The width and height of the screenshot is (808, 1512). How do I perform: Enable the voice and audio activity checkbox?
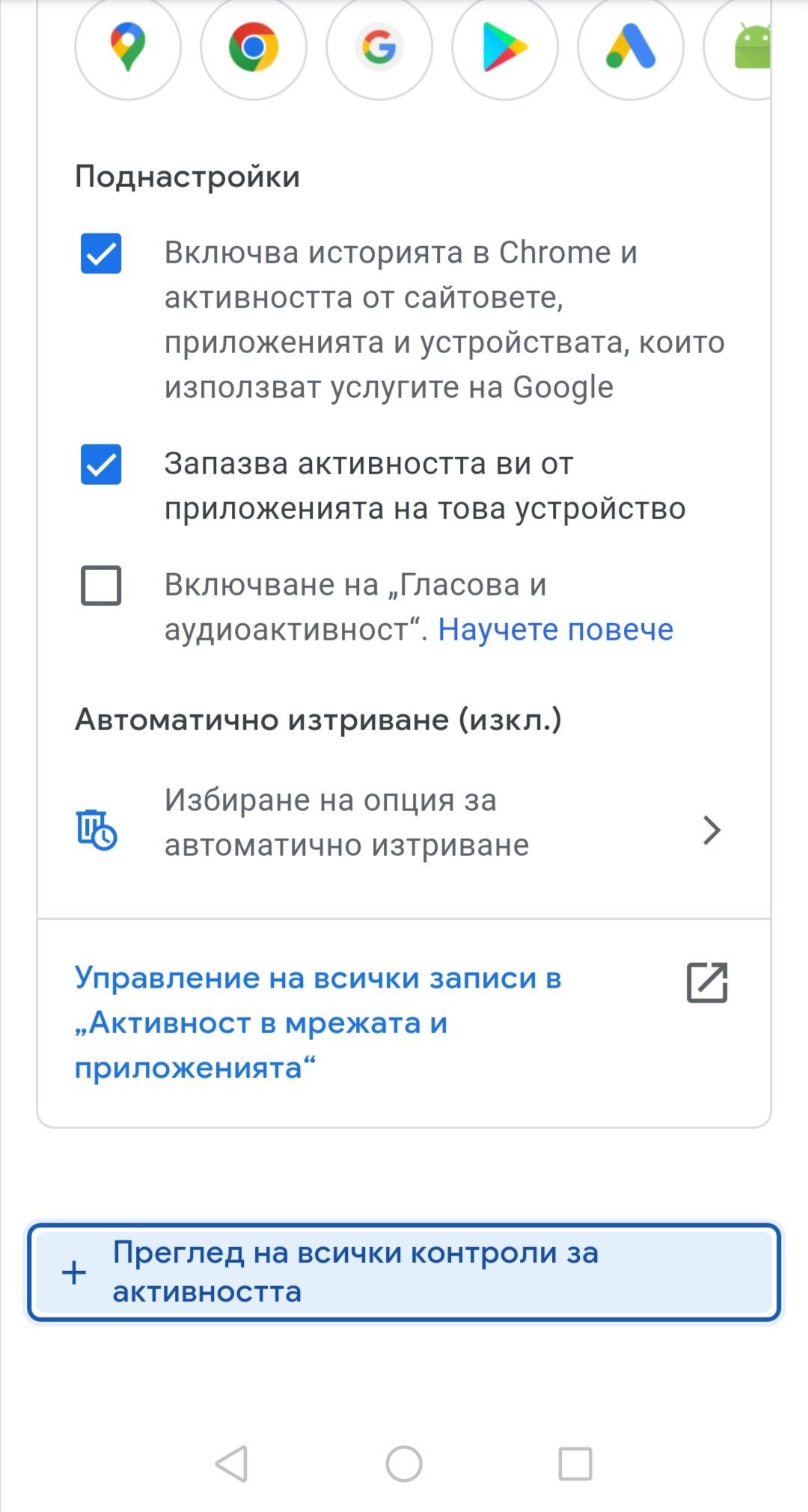coord(101,585)
